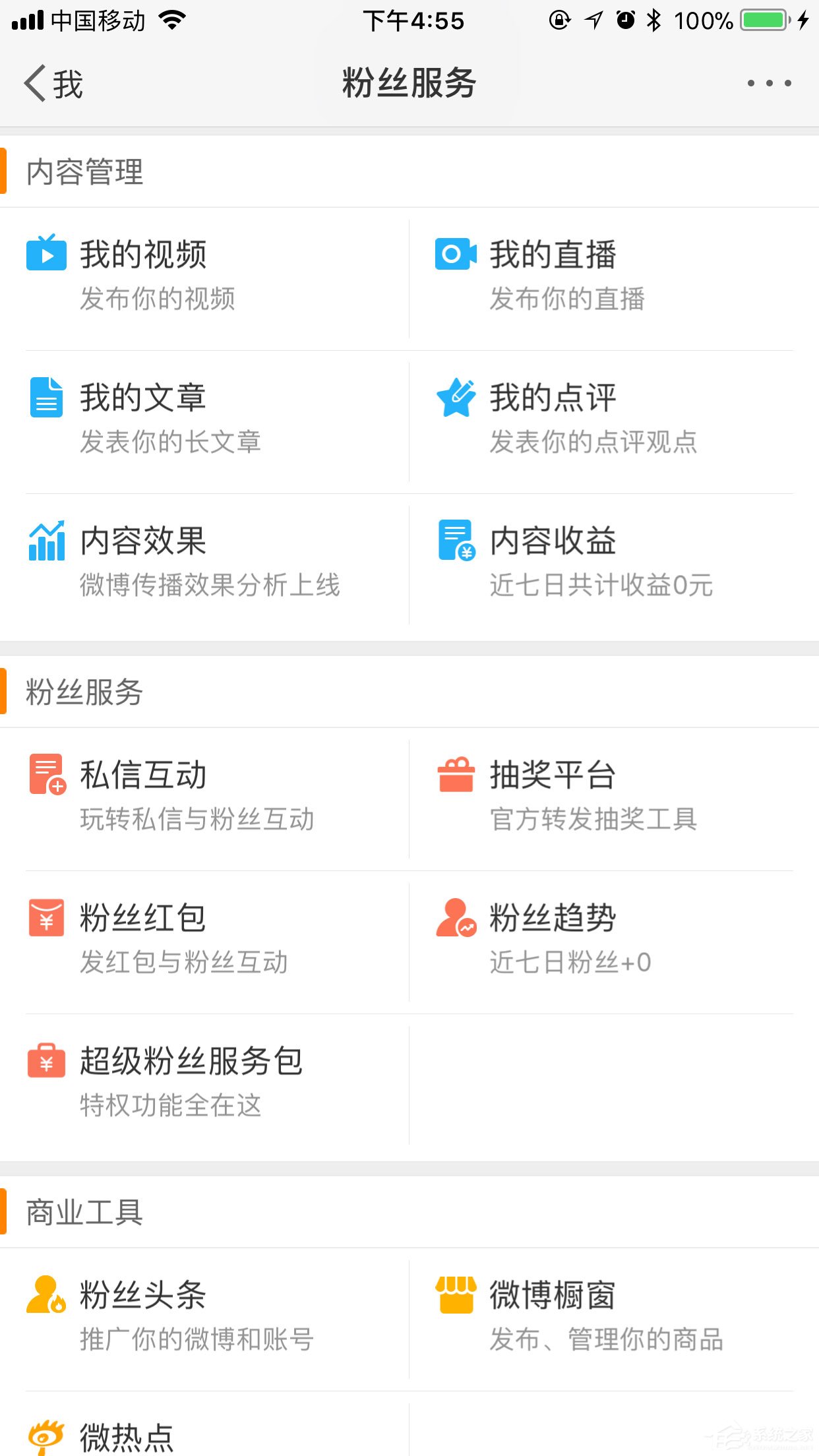This screenshot has height=1456, width=819.
Task: Open 粉丝红包 red envelopes
Action: (204, 941)
